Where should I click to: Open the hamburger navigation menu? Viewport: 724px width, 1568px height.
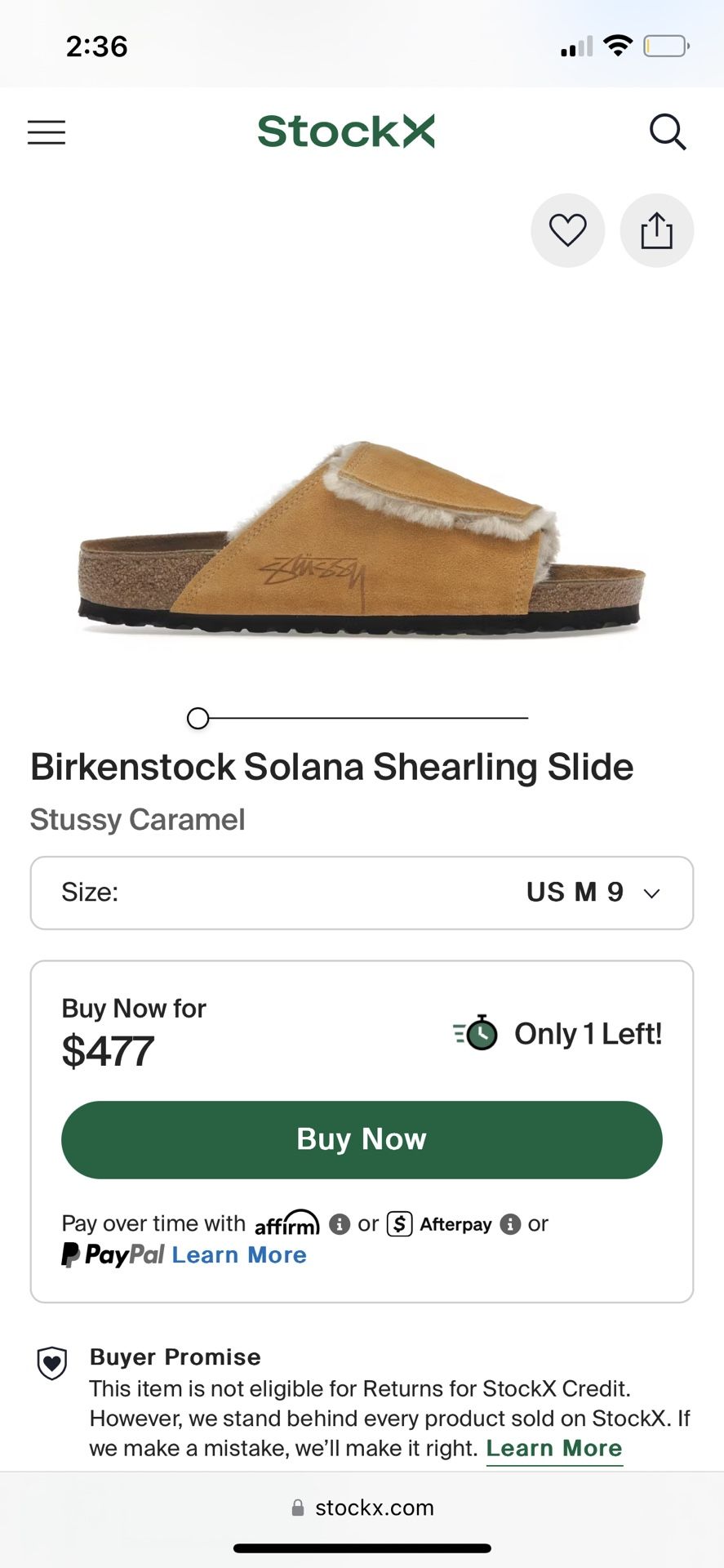(x=47, y=132)
